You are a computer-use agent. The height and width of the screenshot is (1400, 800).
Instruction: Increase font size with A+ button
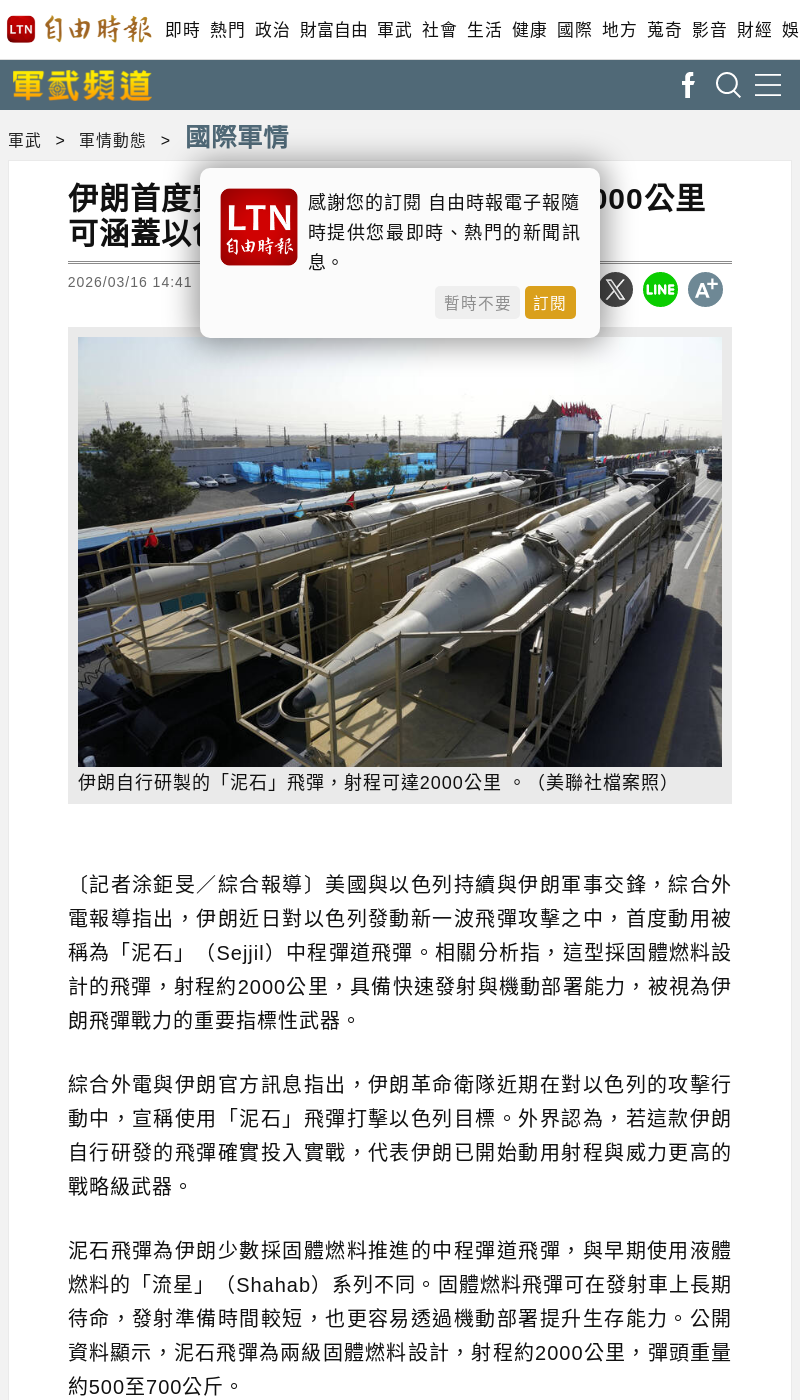pos(705,290)
